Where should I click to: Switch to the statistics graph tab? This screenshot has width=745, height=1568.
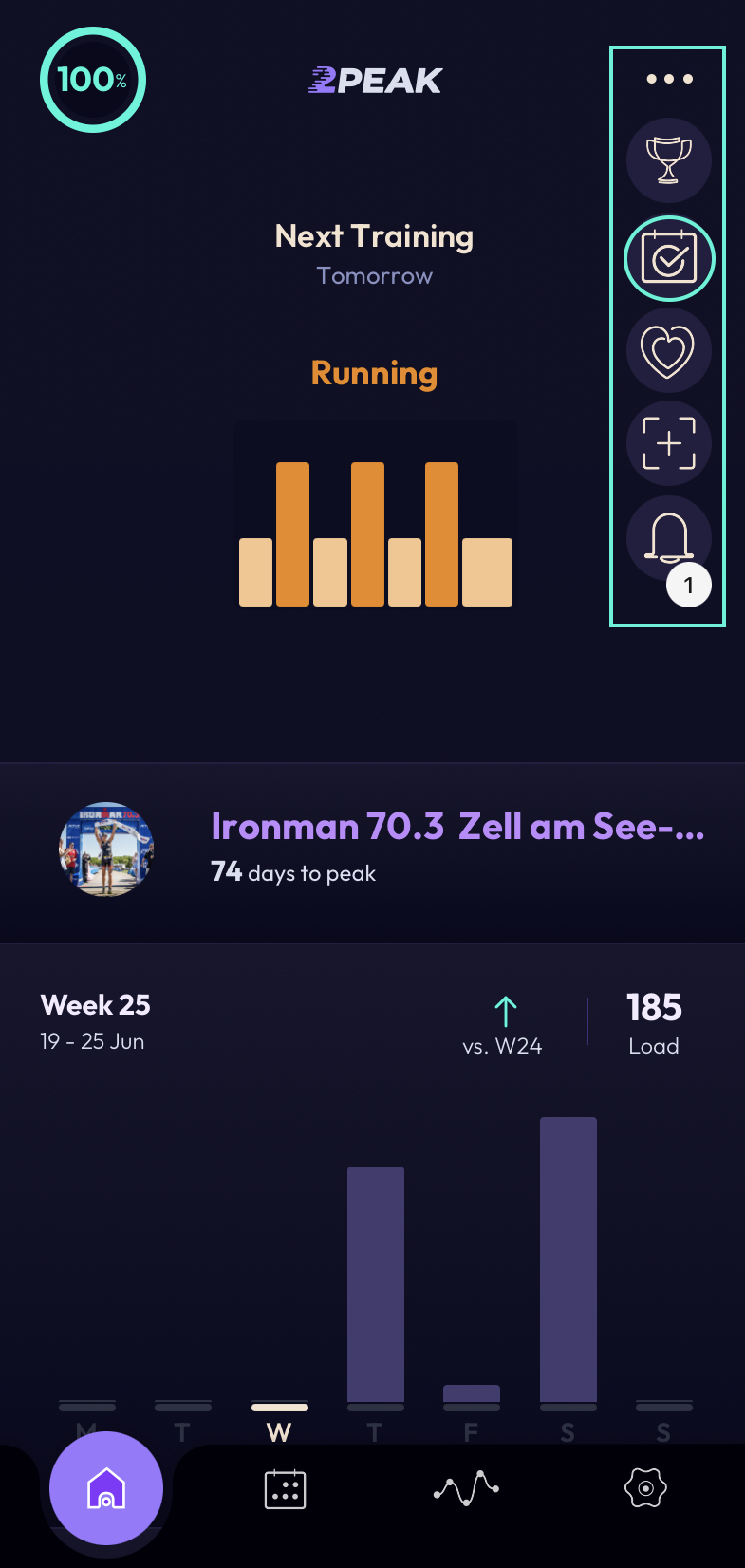click(466, 1488)
